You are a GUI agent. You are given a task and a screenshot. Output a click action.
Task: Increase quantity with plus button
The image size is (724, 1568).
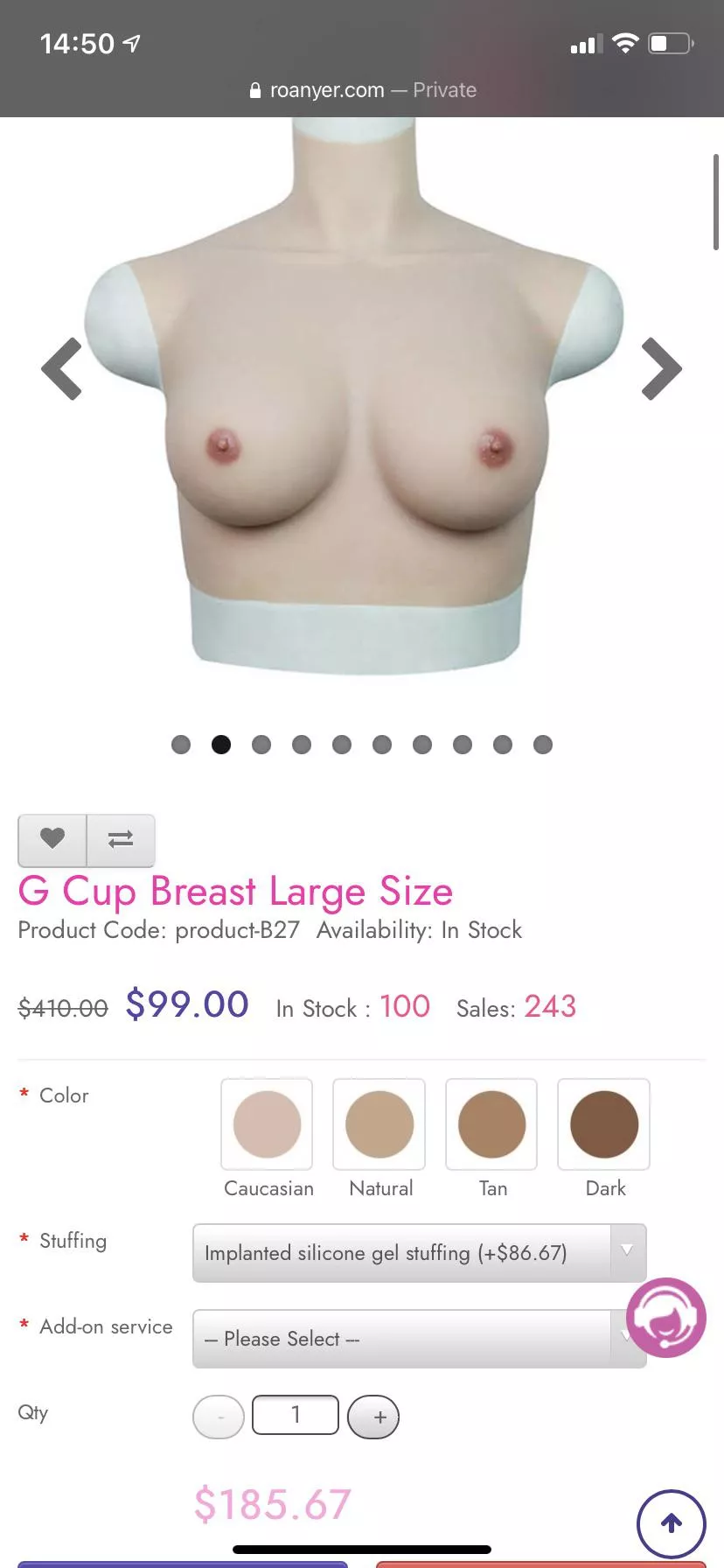tap(374, 1417)
